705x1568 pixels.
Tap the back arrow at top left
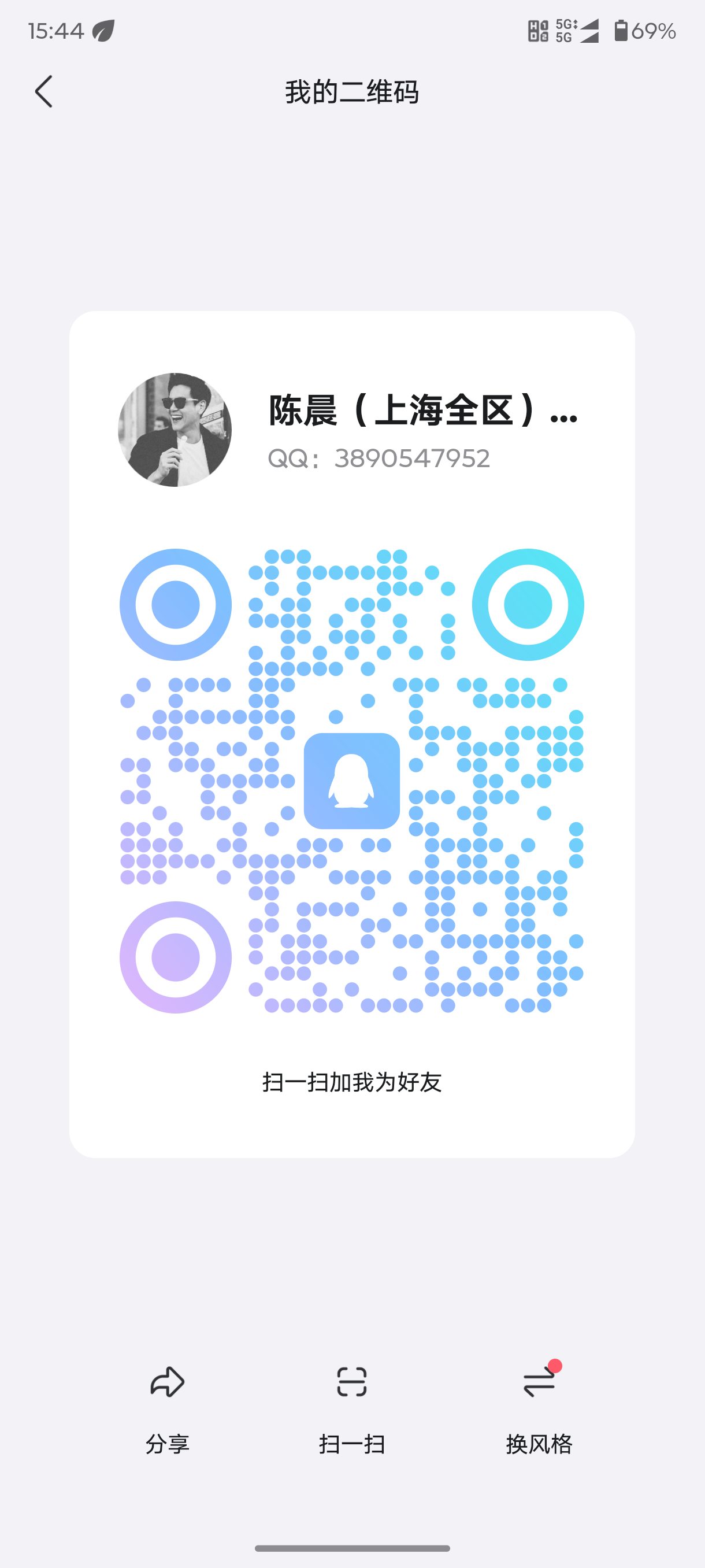pos(43,91)
